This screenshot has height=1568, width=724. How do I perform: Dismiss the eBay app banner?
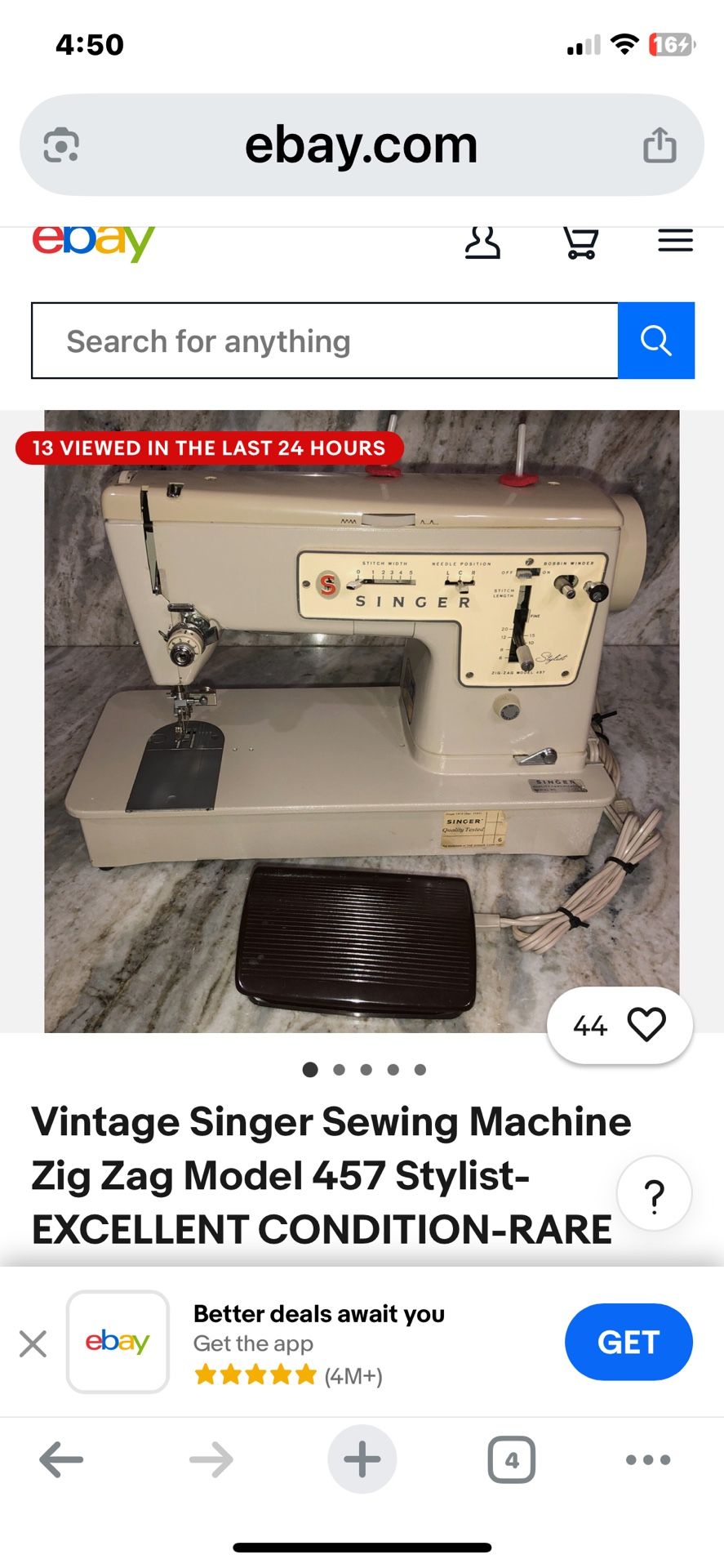[33, 1343]
